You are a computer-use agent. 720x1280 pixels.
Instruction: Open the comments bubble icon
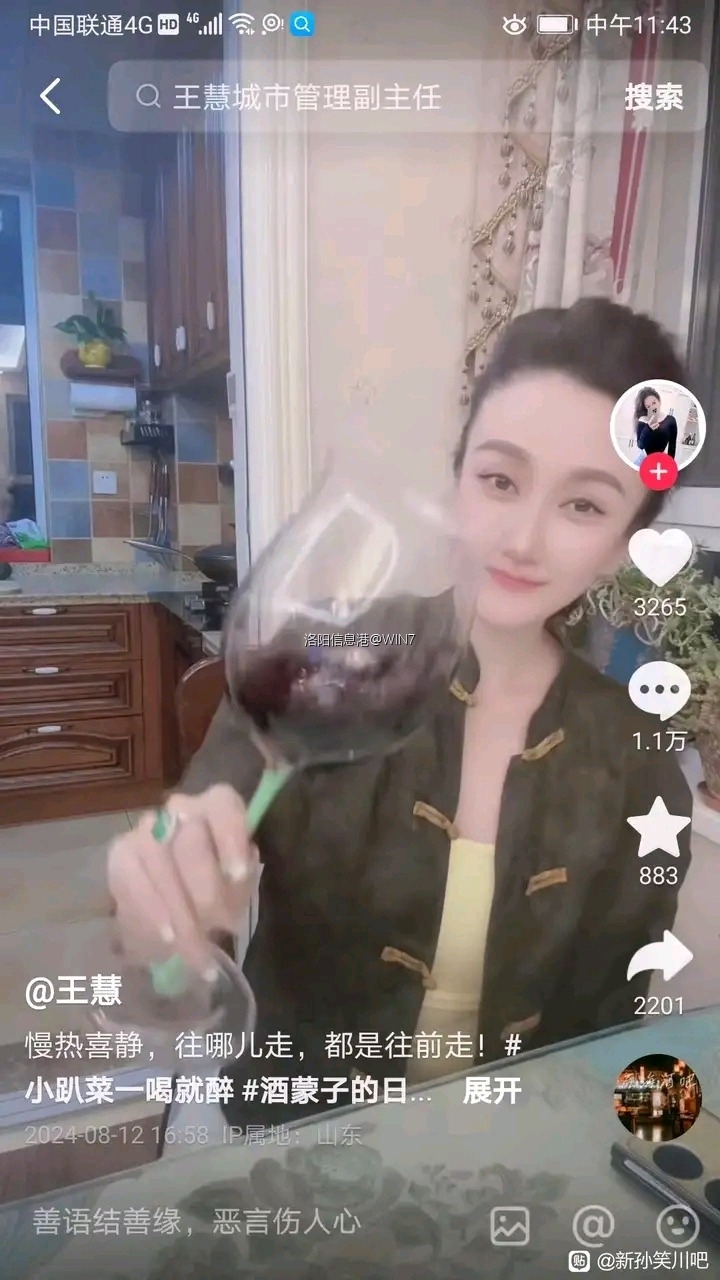[x=659, y=692]
